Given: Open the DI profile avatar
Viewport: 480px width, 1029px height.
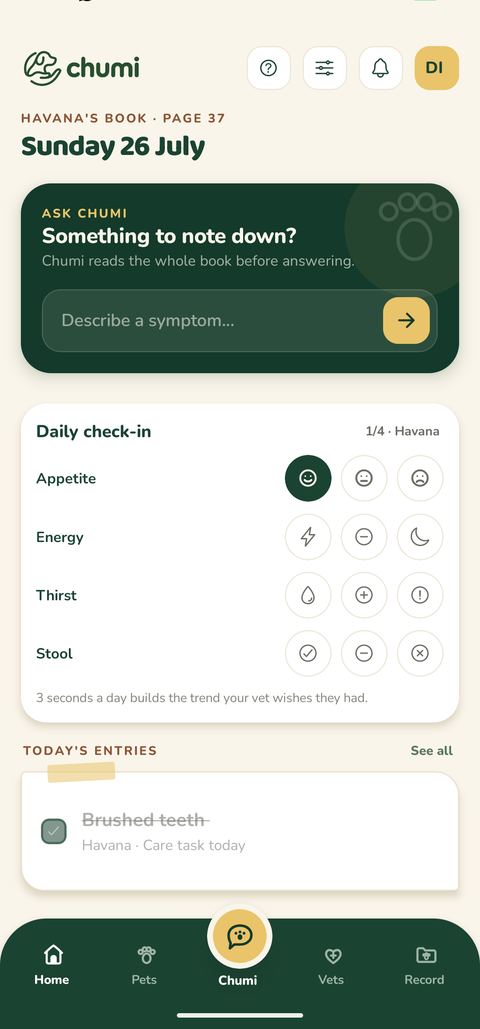Looking at the screenshot, I should click(x=437, y=68).
